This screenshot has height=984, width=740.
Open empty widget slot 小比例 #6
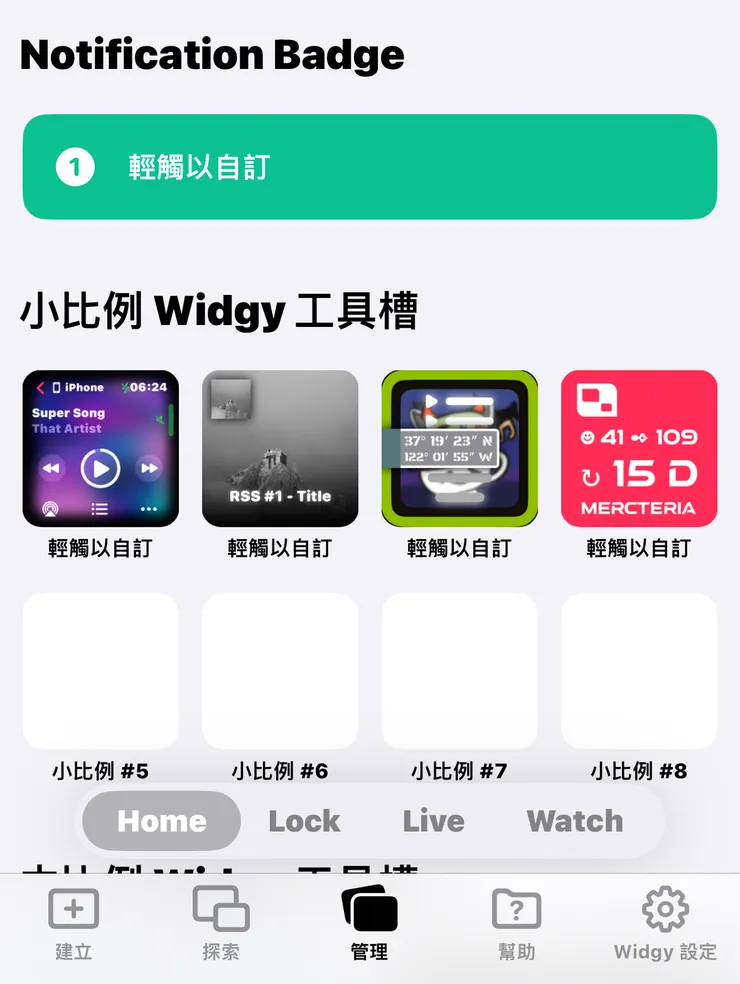(x=280, y=670)
